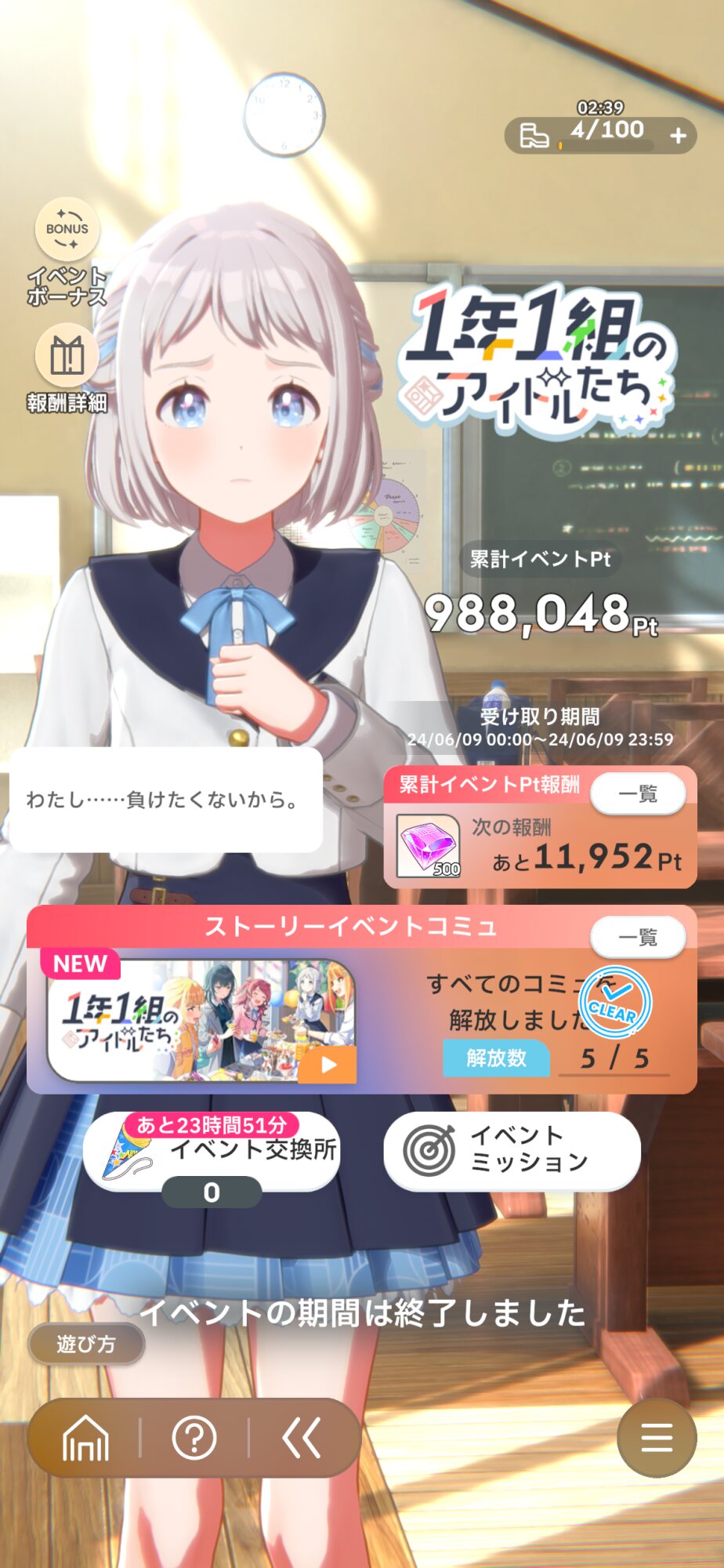Open the 遊び方 how-to-play guide

86,1345
